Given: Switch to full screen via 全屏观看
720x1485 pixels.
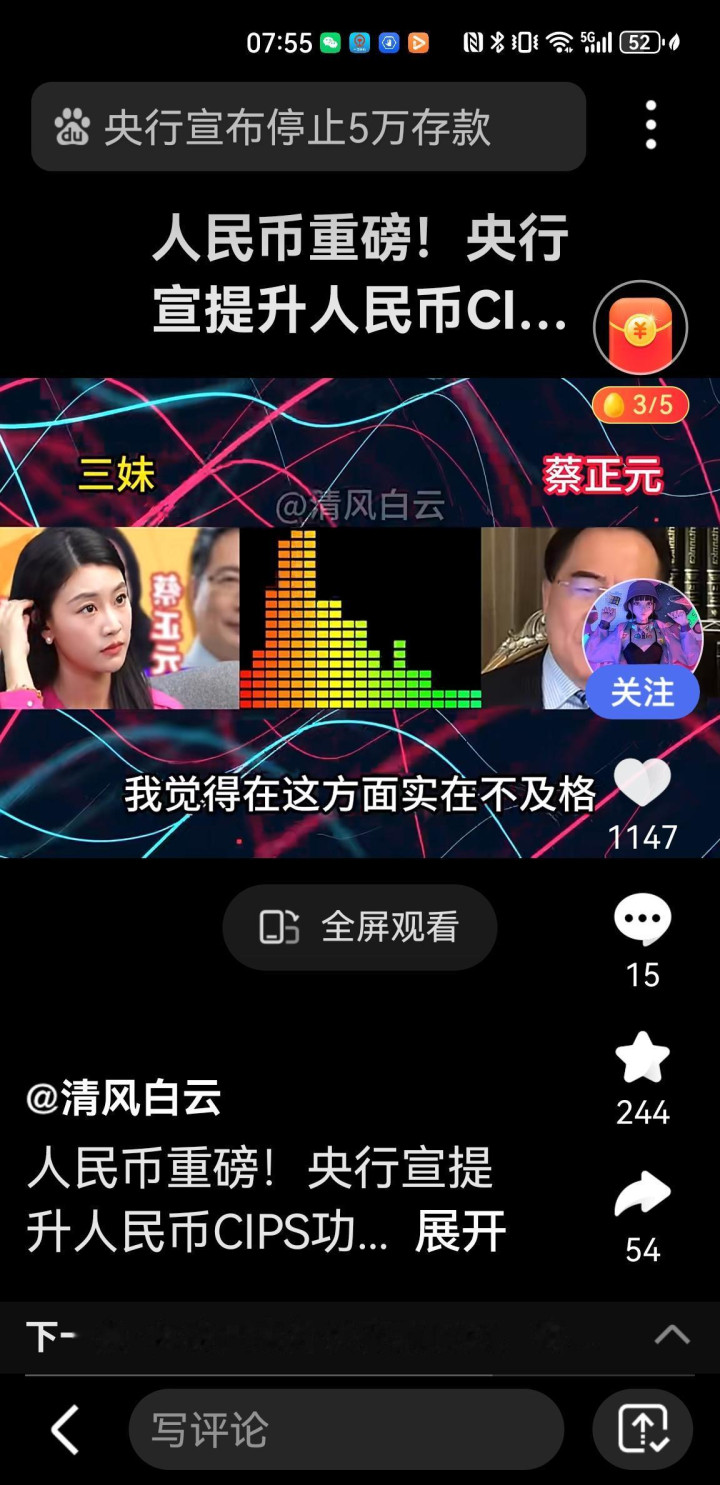Looking at the screenshot, I should tap(360, 927).
